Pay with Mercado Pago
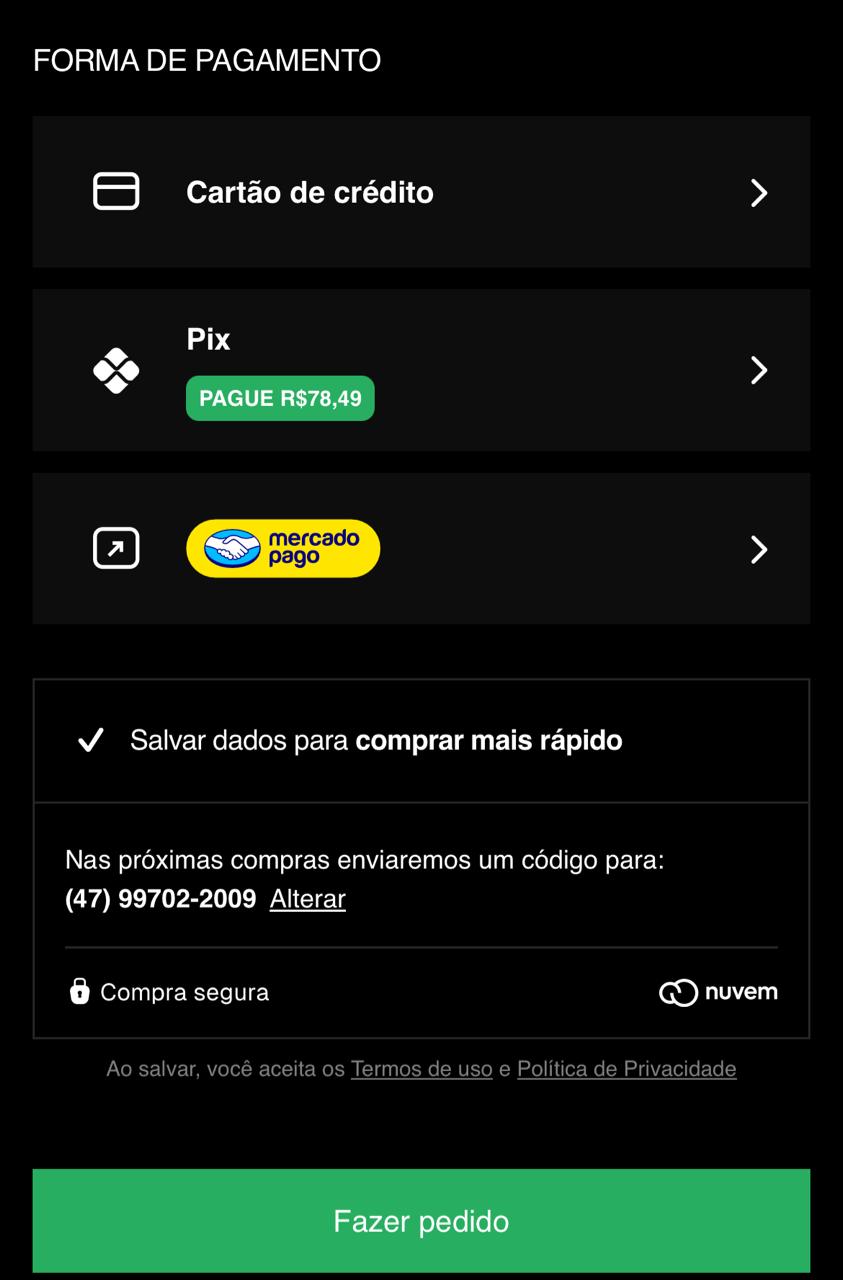Image resolution: width=843 pixels, height=1280 pixels. pos(421,549)
